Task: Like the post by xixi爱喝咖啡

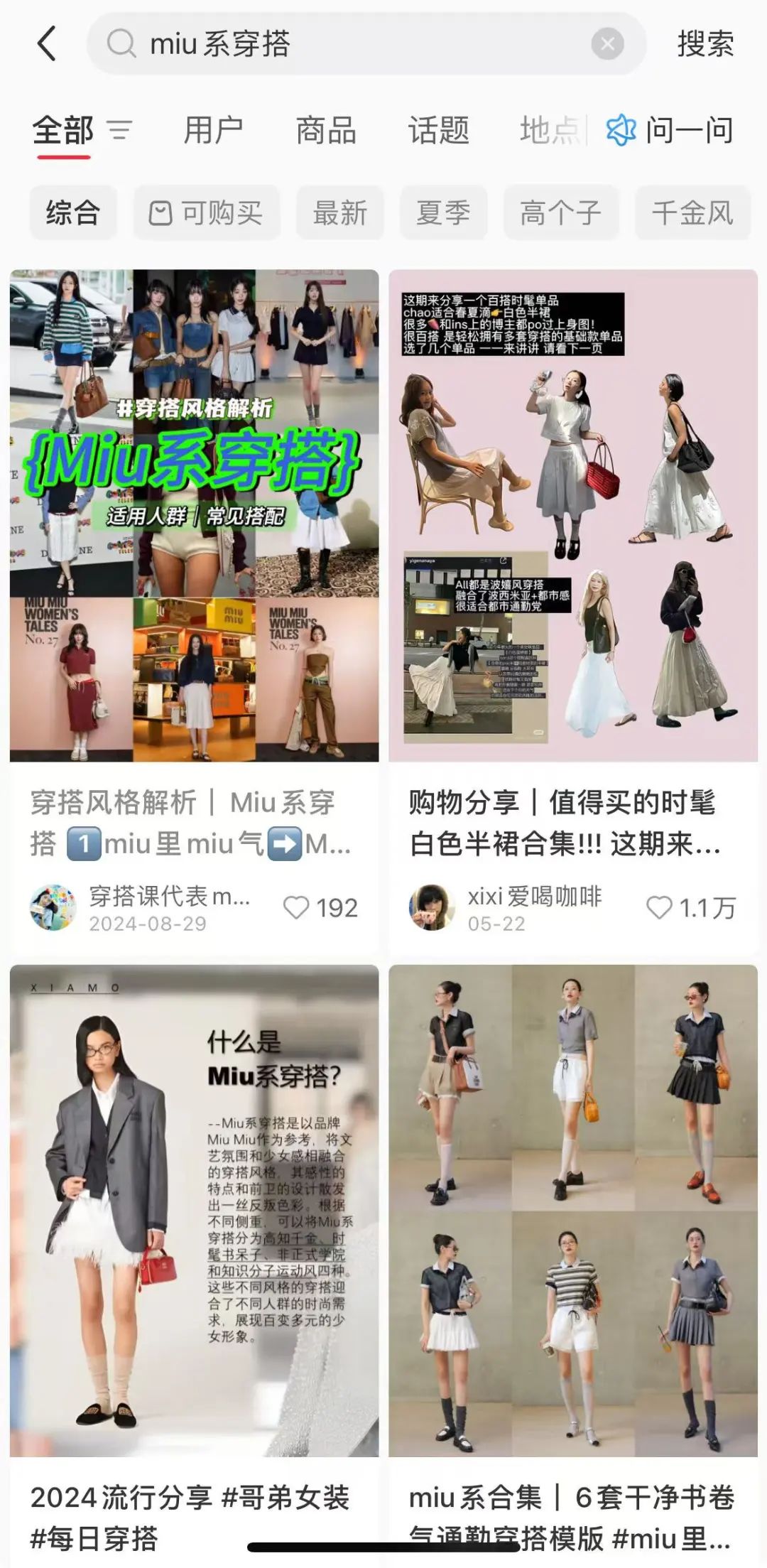Action: tap(659, 907)
